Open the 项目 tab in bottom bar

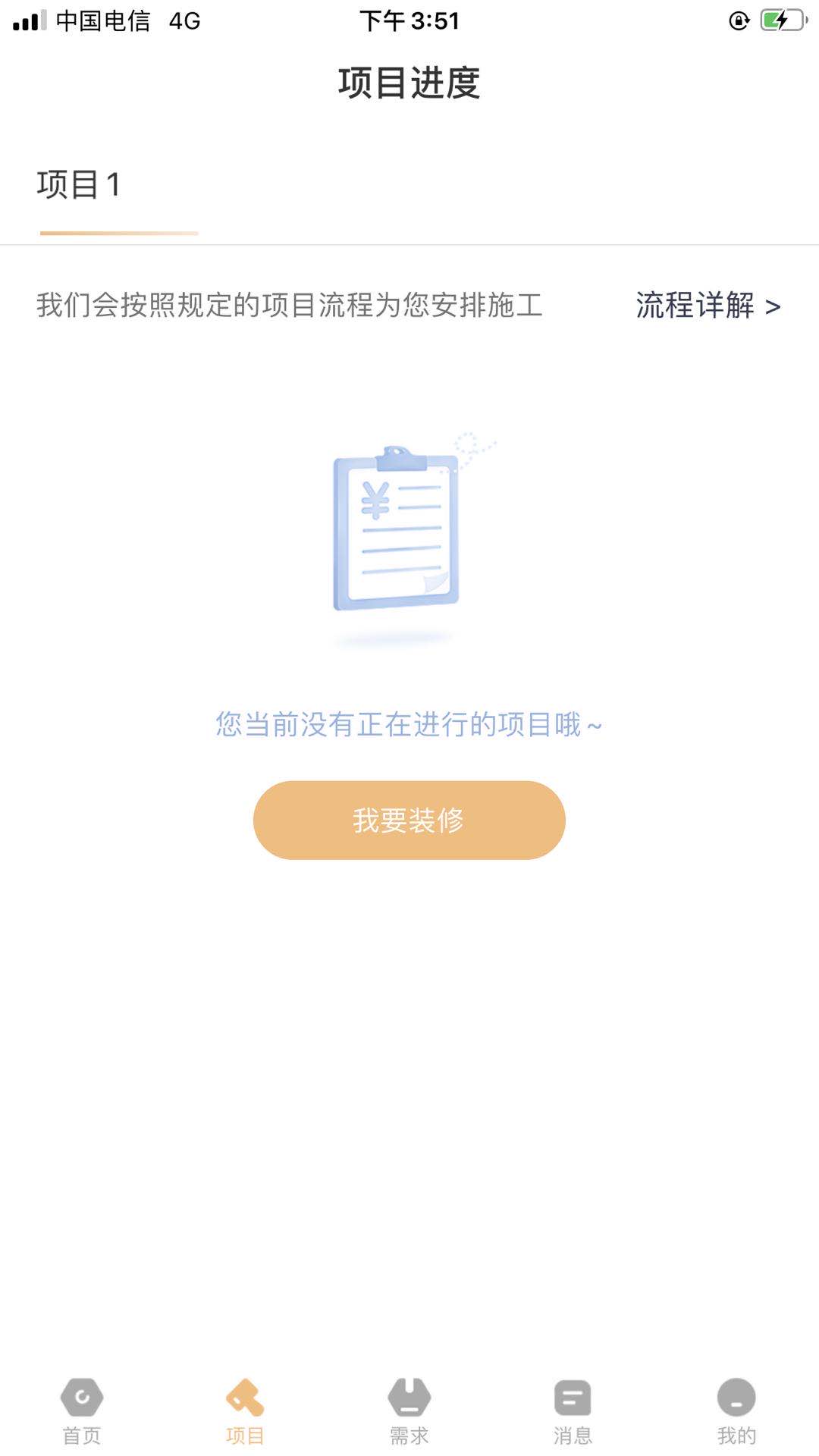pos(245,1412)
